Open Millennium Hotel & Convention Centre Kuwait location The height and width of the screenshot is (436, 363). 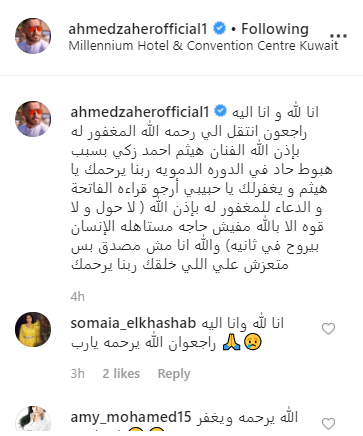click(203, 45)
